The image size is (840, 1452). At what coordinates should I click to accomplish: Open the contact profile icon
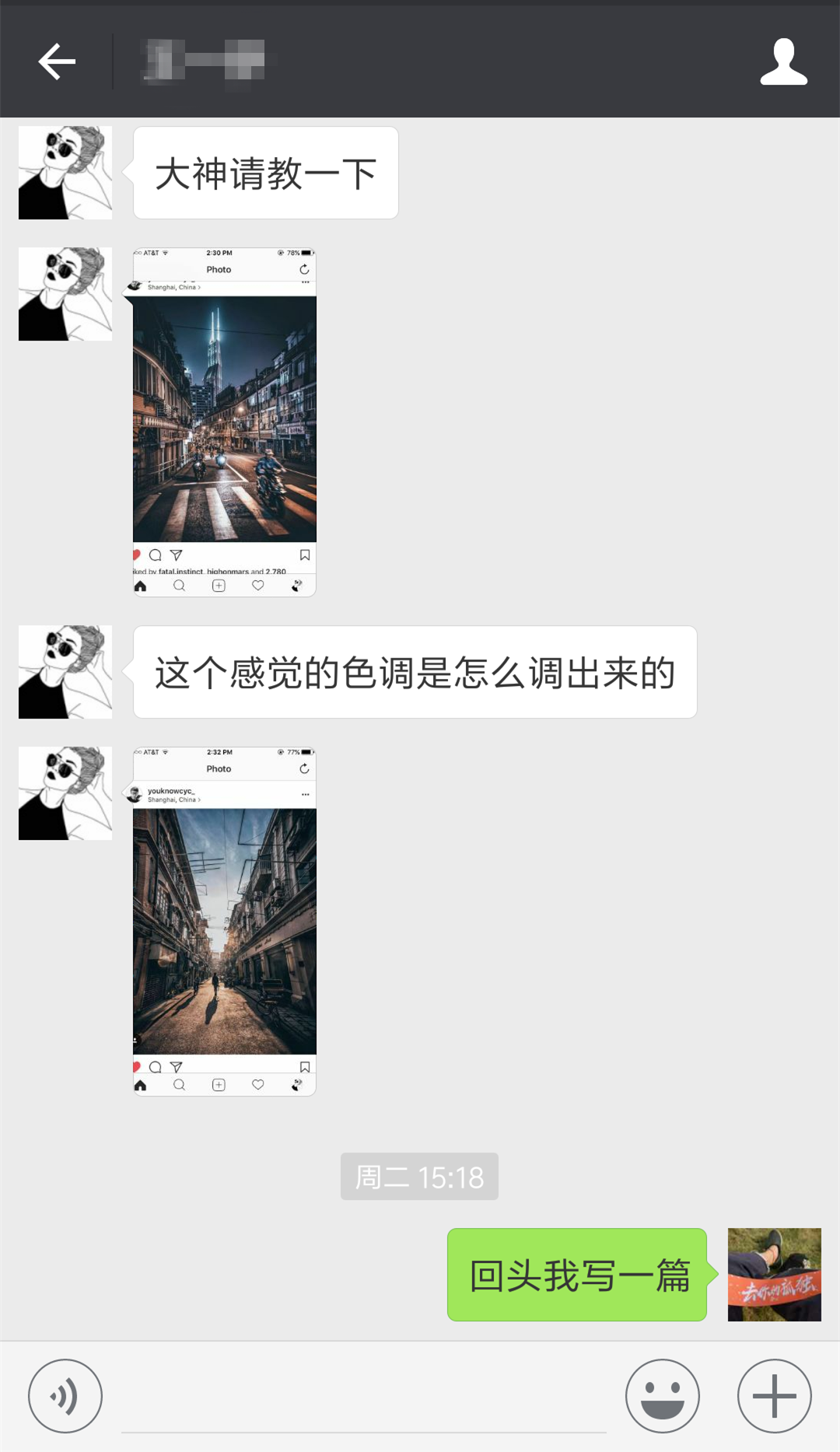click(x=783, y=61)
